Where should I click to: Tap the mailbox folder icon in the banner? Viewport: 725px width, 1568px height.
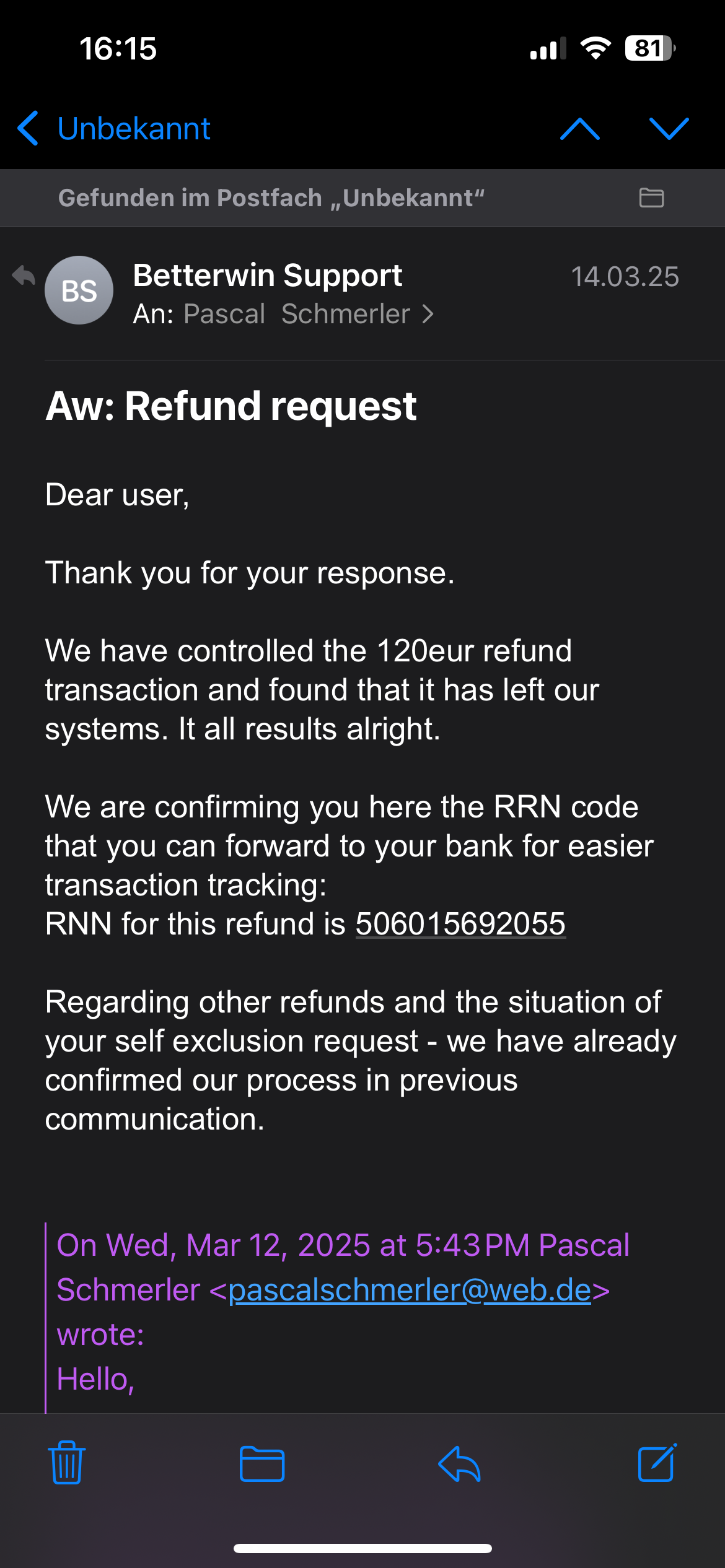coord(651,198)
